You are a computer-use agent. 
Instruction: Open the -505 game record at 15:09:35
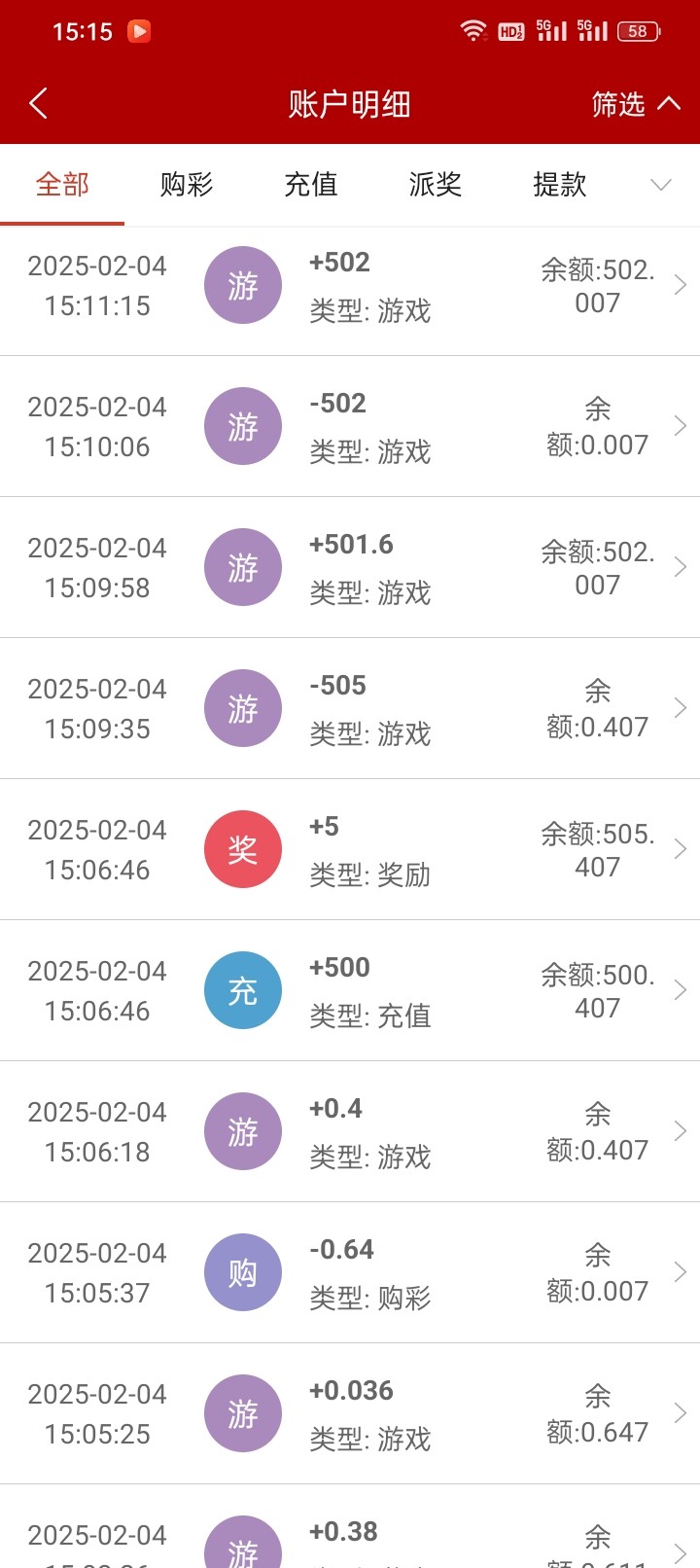[350, 708]
